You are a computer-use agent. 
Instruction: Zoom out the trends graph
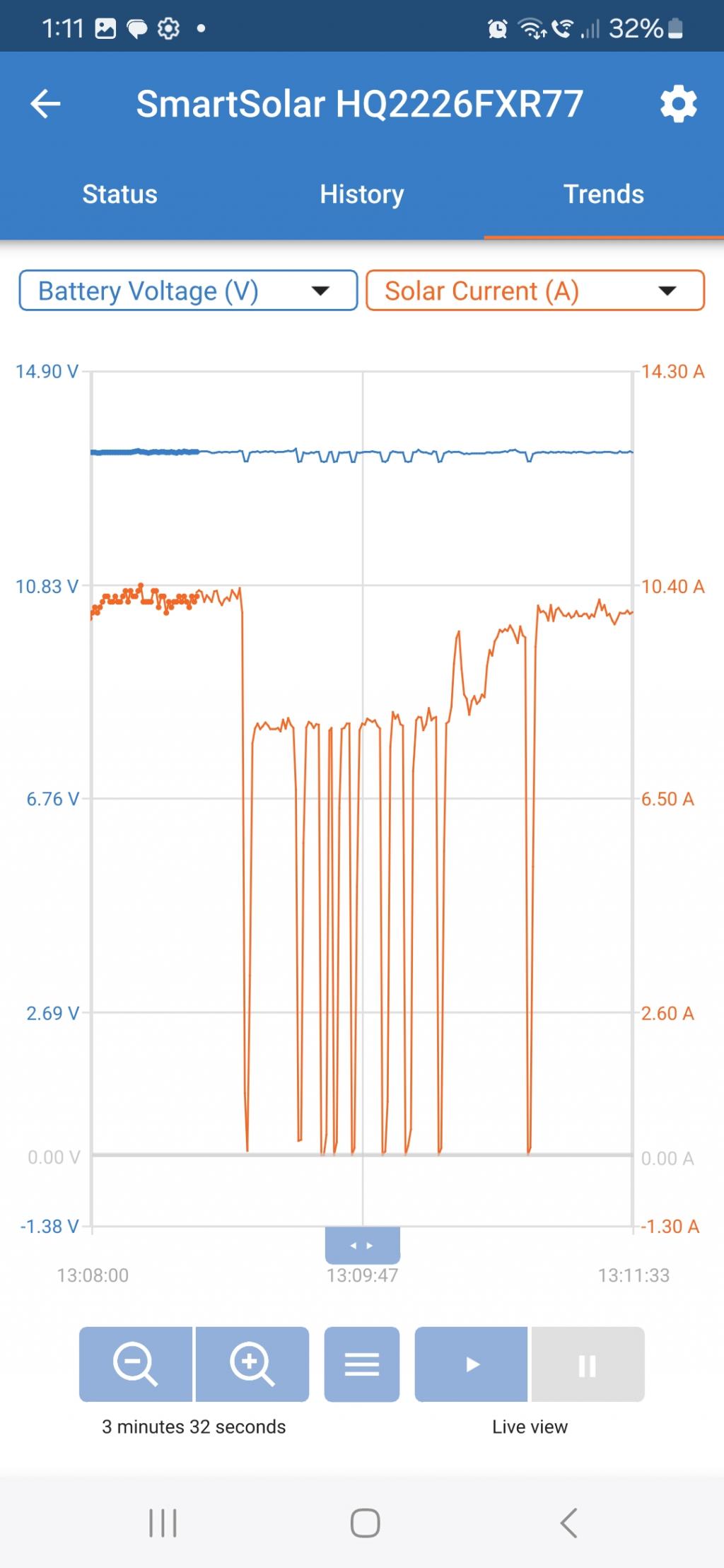[136, 1364]
